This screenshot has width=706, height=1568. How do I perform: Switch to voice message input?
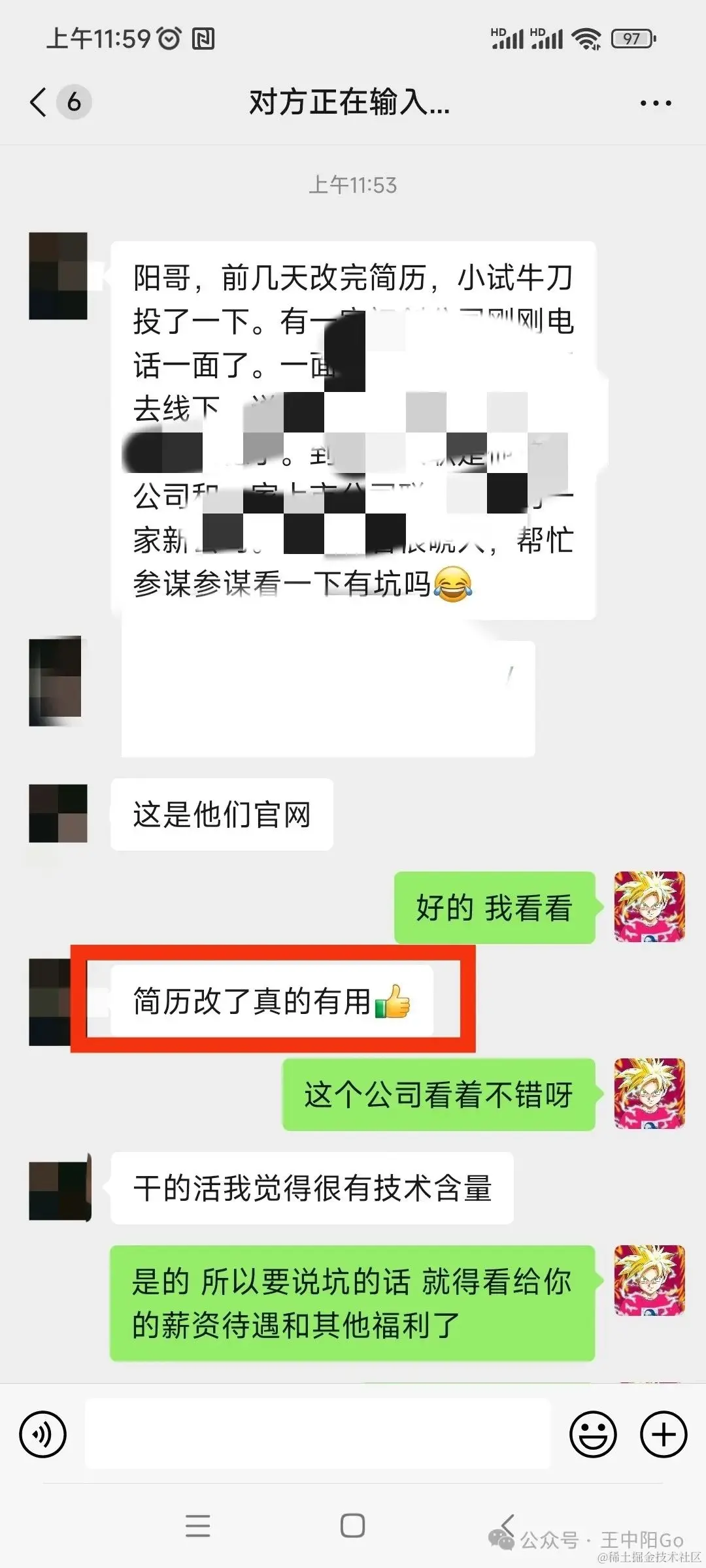click(43, 1434)
